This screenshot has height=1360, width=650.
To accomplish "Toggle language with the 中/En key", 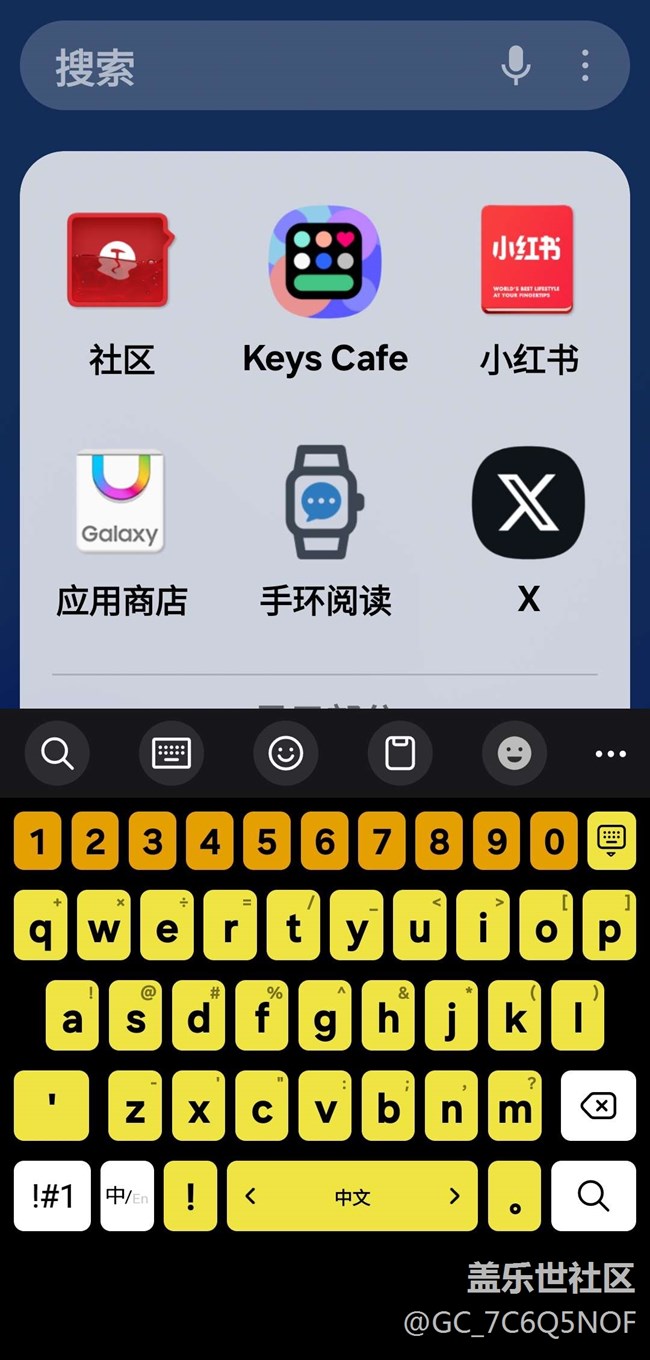I will coord(127,1195).
